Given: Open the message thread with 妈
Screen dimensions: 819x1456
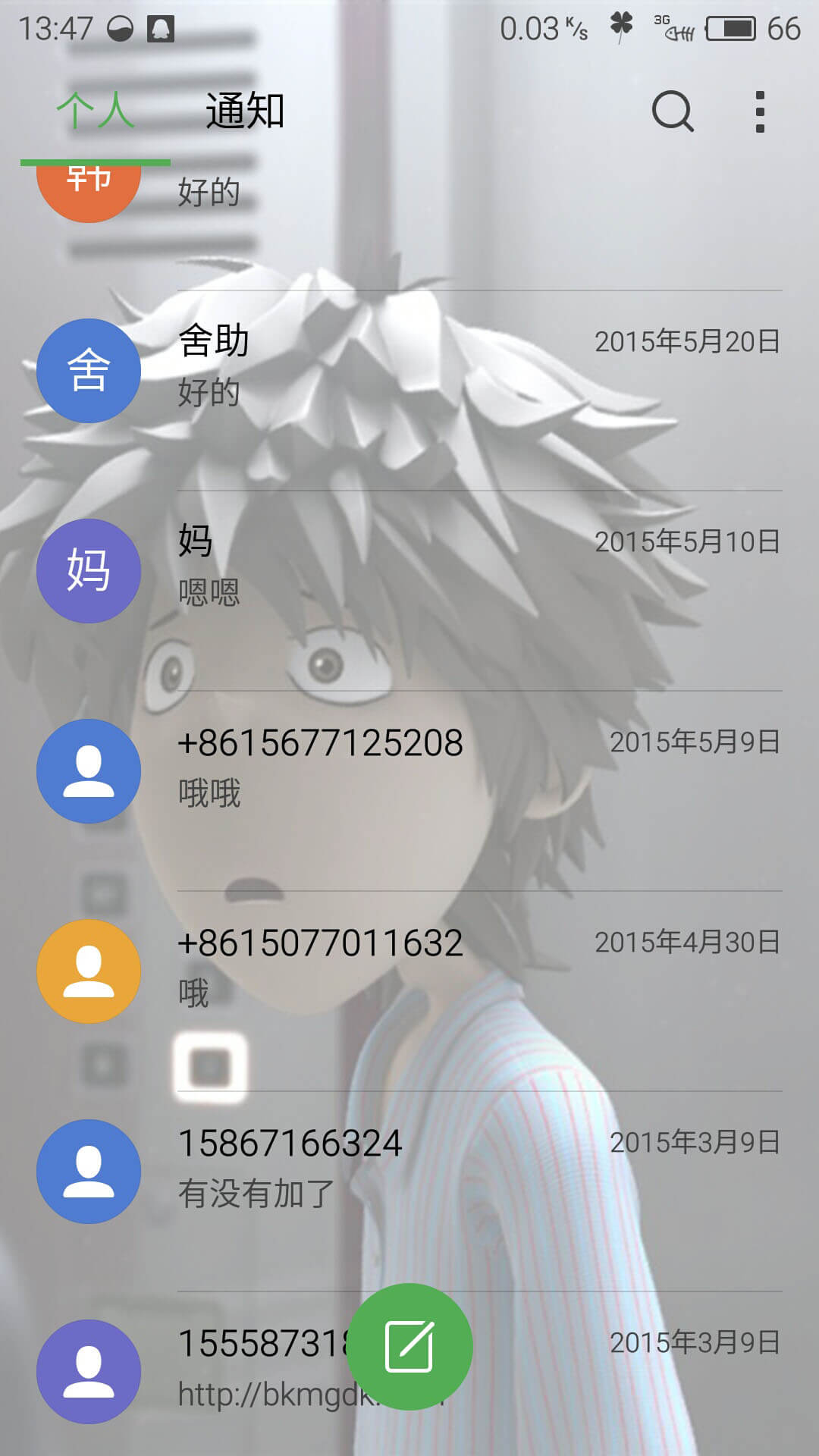Looking at the screenshot, I should (409, 571).
